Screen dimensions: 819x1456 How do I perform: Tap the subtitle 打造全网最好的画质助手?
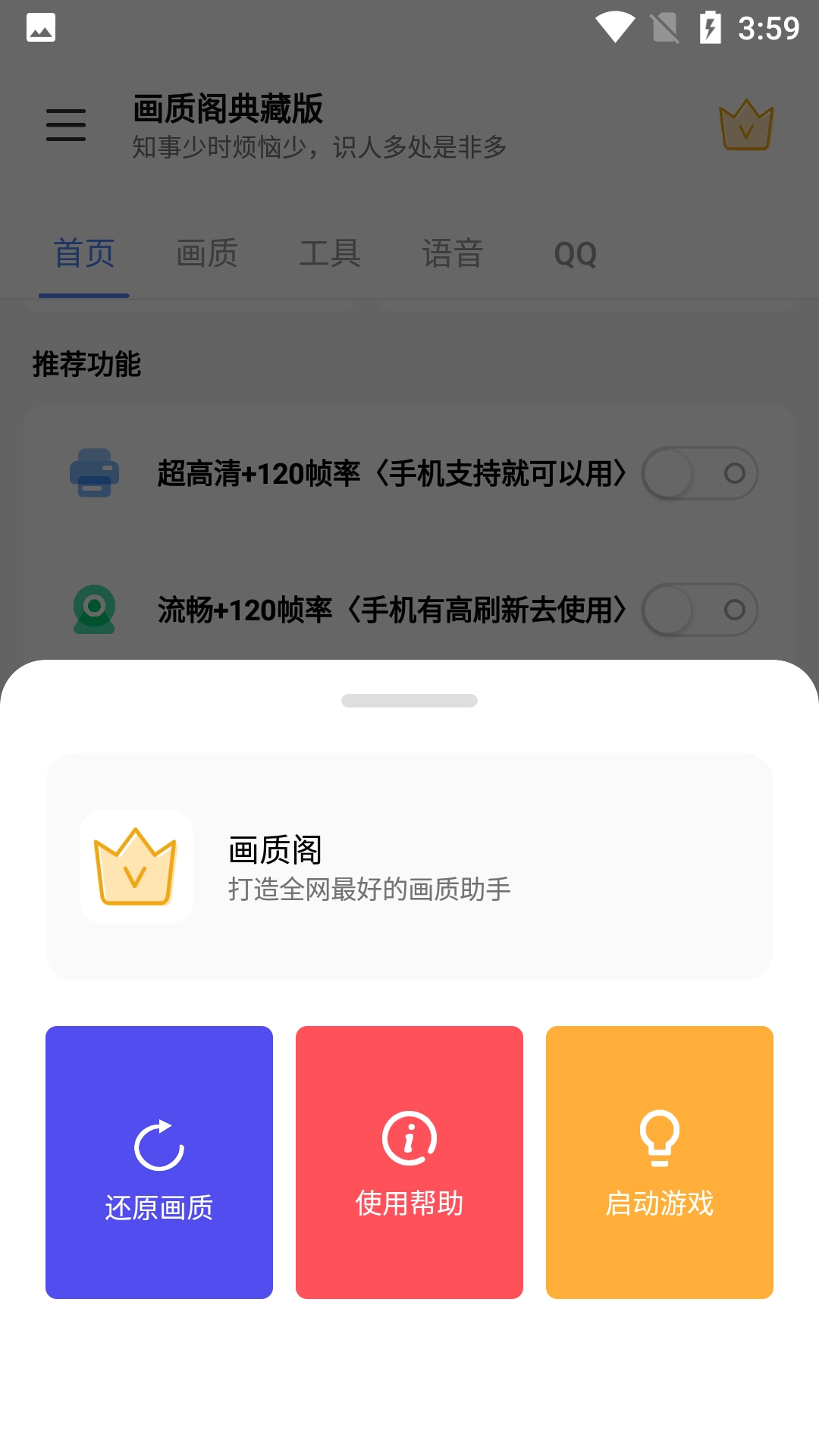click(369, 890)
